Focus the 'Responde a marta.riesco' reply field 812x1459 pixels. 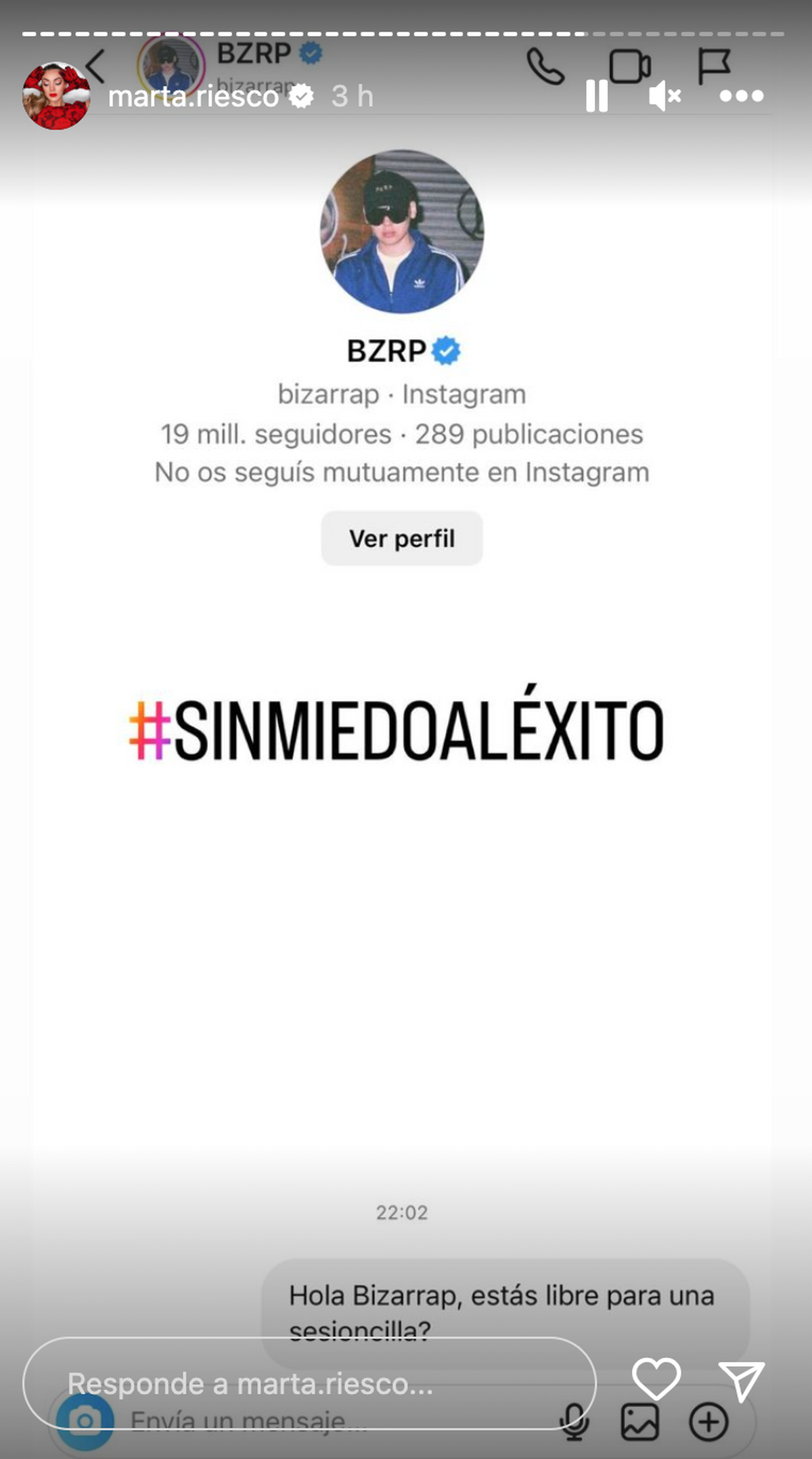[x=309, y=1383]
